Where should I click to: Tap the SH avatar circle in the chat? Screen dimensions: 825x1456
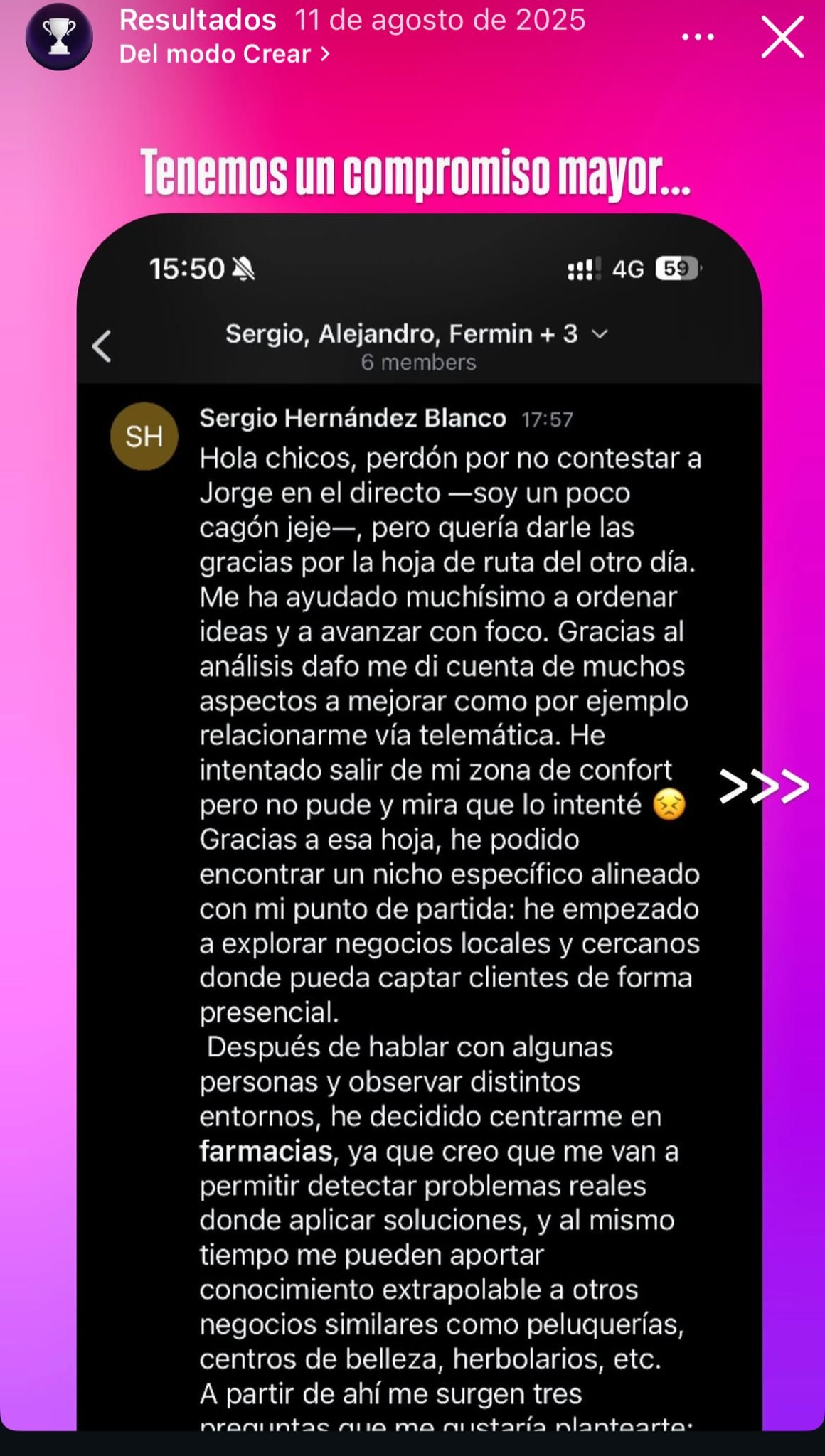click(x=145, y=437)
